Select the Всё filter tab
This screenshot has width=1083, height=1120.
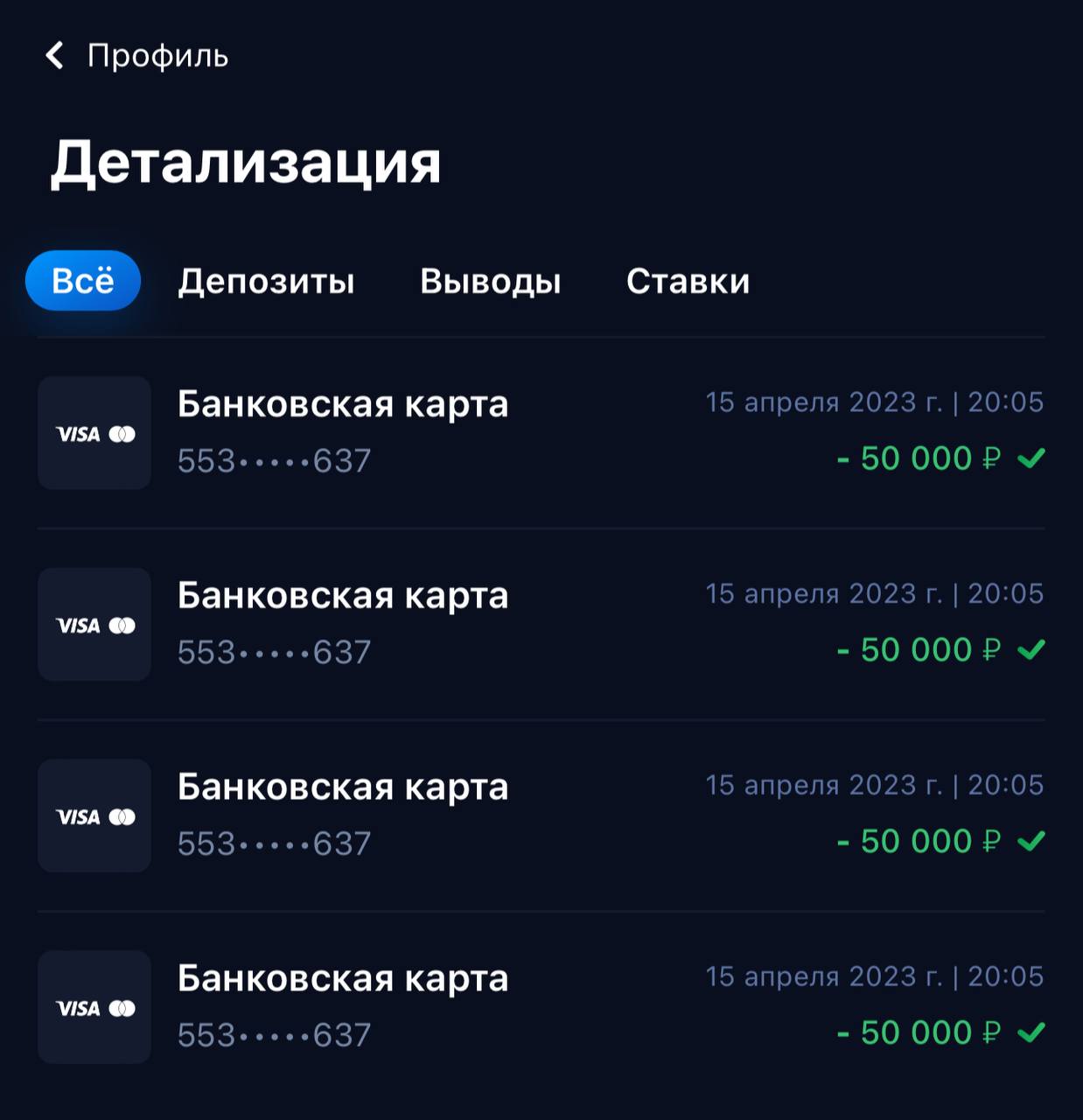coord(83,281)
